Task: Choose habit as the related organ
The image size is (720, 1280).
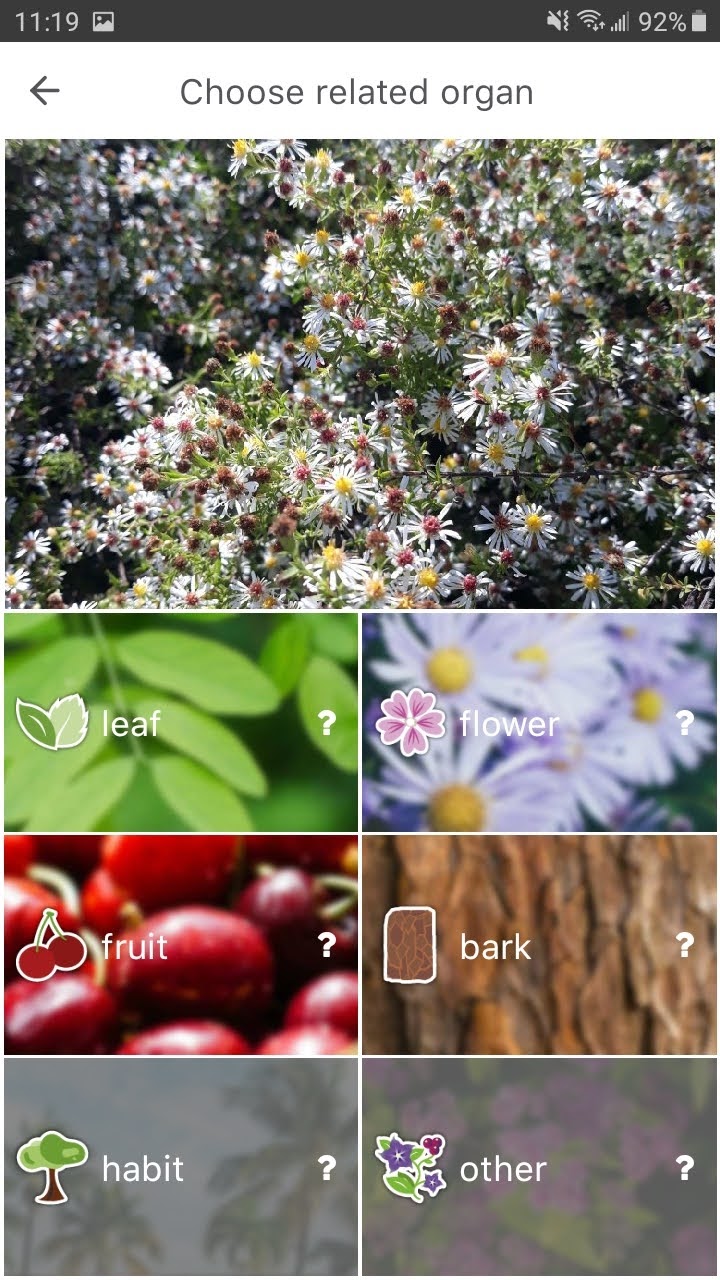Action: (x=150, y=1168)
